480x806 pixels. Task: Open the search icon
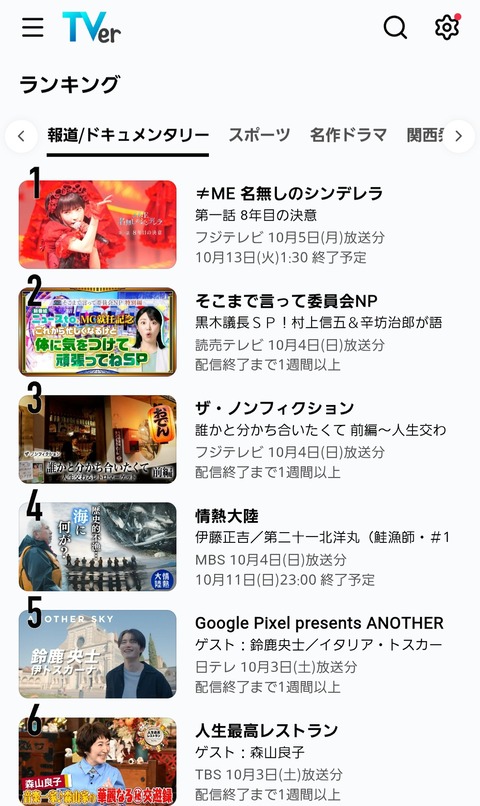pyautogui.click(x=395, y=27)
